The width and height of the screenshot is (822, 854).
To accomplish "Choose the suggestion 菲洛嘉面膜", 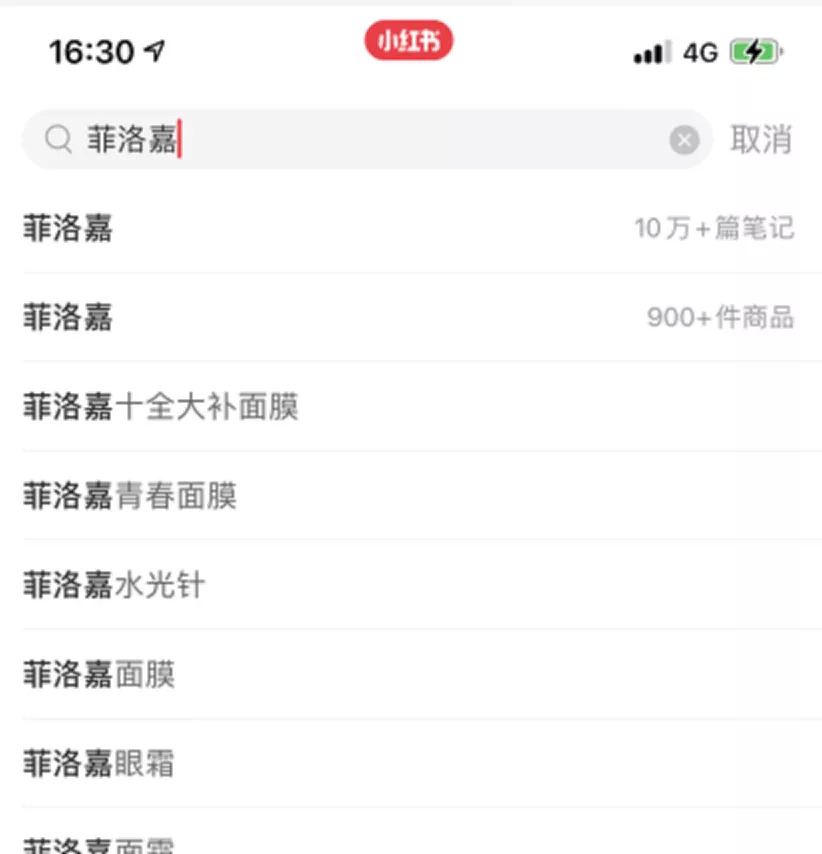I will coord(411,674).
